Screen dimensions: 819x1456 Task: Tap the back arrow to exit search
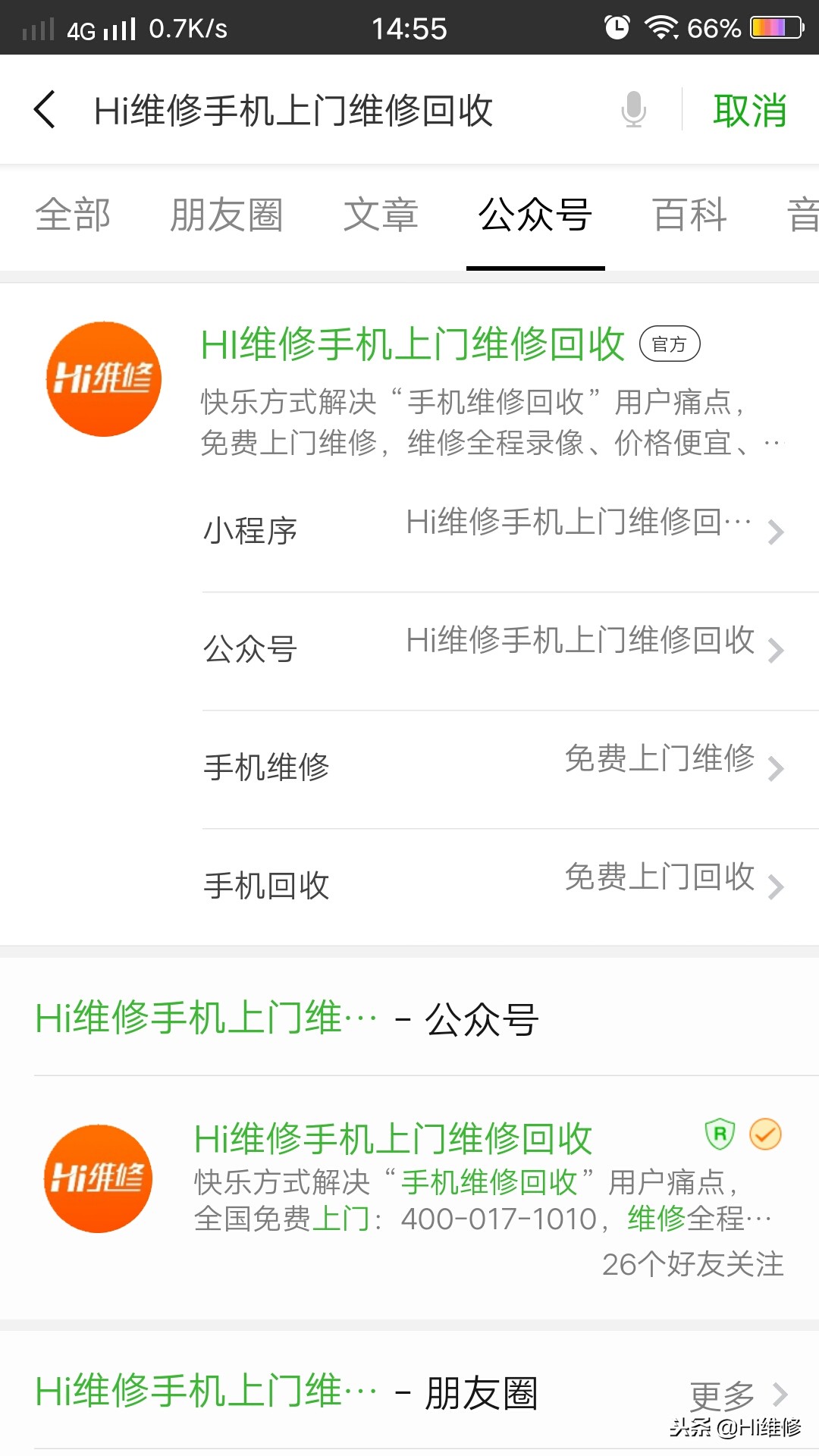[44, 108]
